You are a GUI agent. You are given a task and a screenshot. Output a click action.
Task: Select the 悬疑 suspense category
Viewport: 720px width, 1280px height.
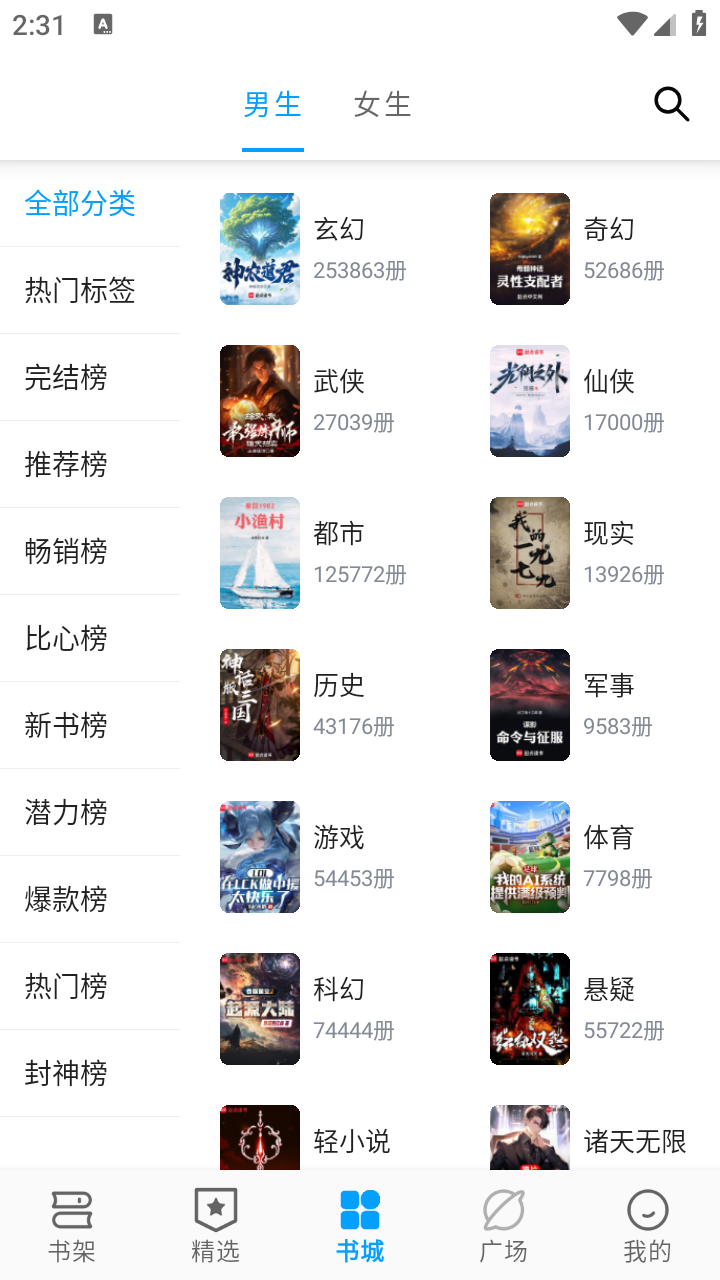click(x=529, y=1008)
